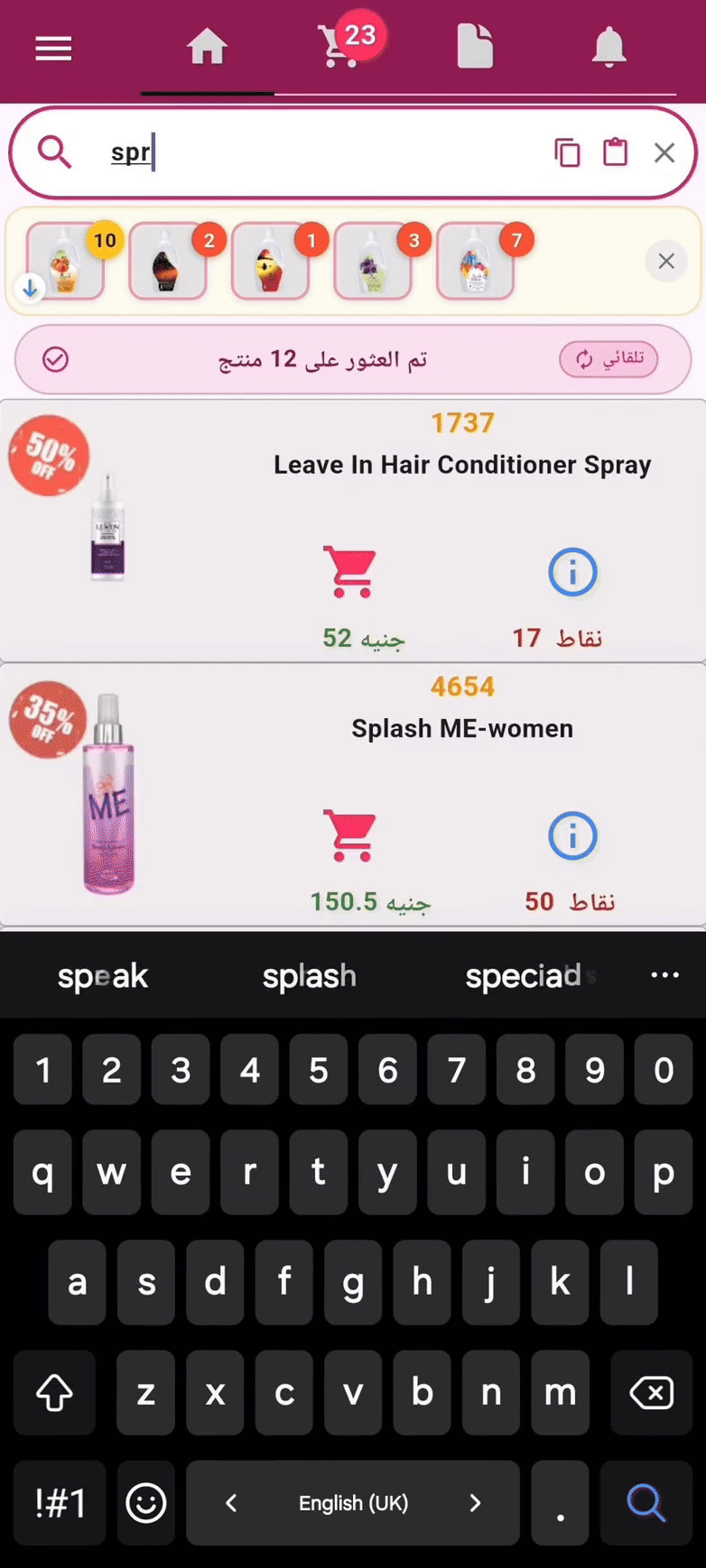
Task: Focus the search input field
Action: 325,152
